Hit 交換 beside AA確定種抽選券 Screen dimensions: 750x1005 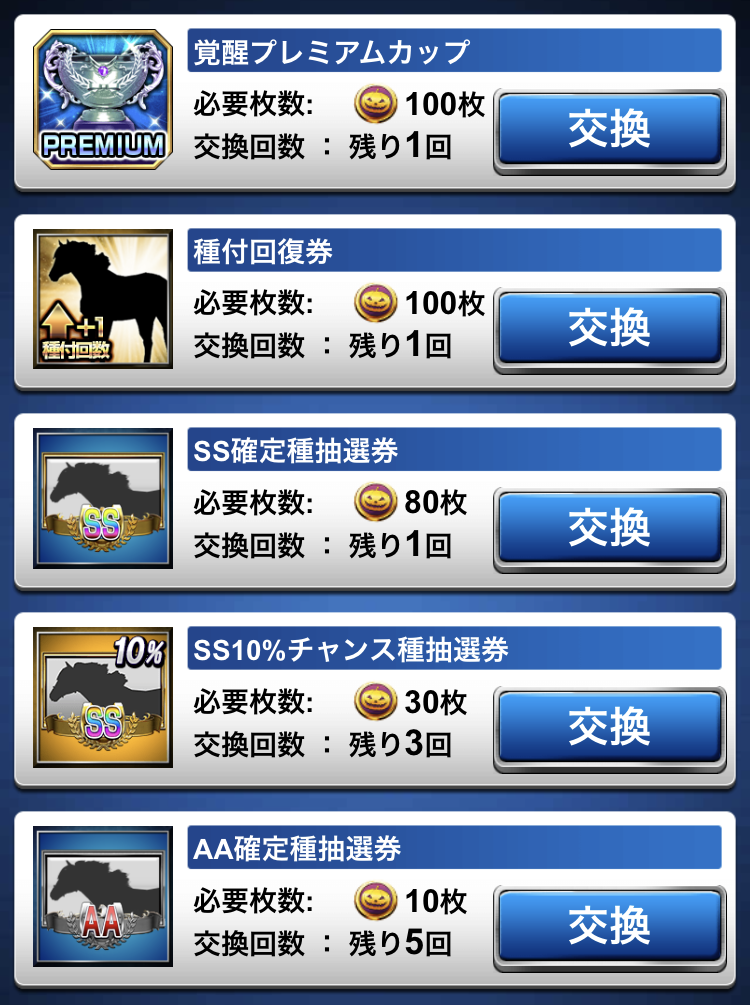coord(609,926)
